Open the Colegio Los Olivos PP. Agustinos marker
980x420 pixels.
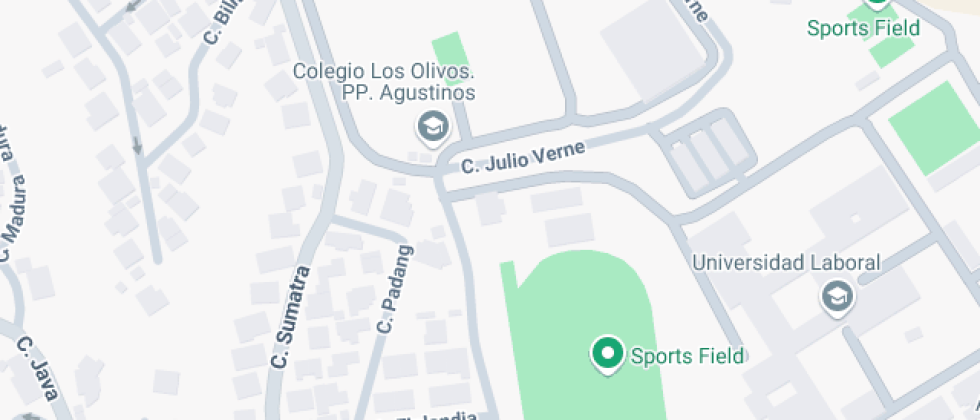(432, 127)
